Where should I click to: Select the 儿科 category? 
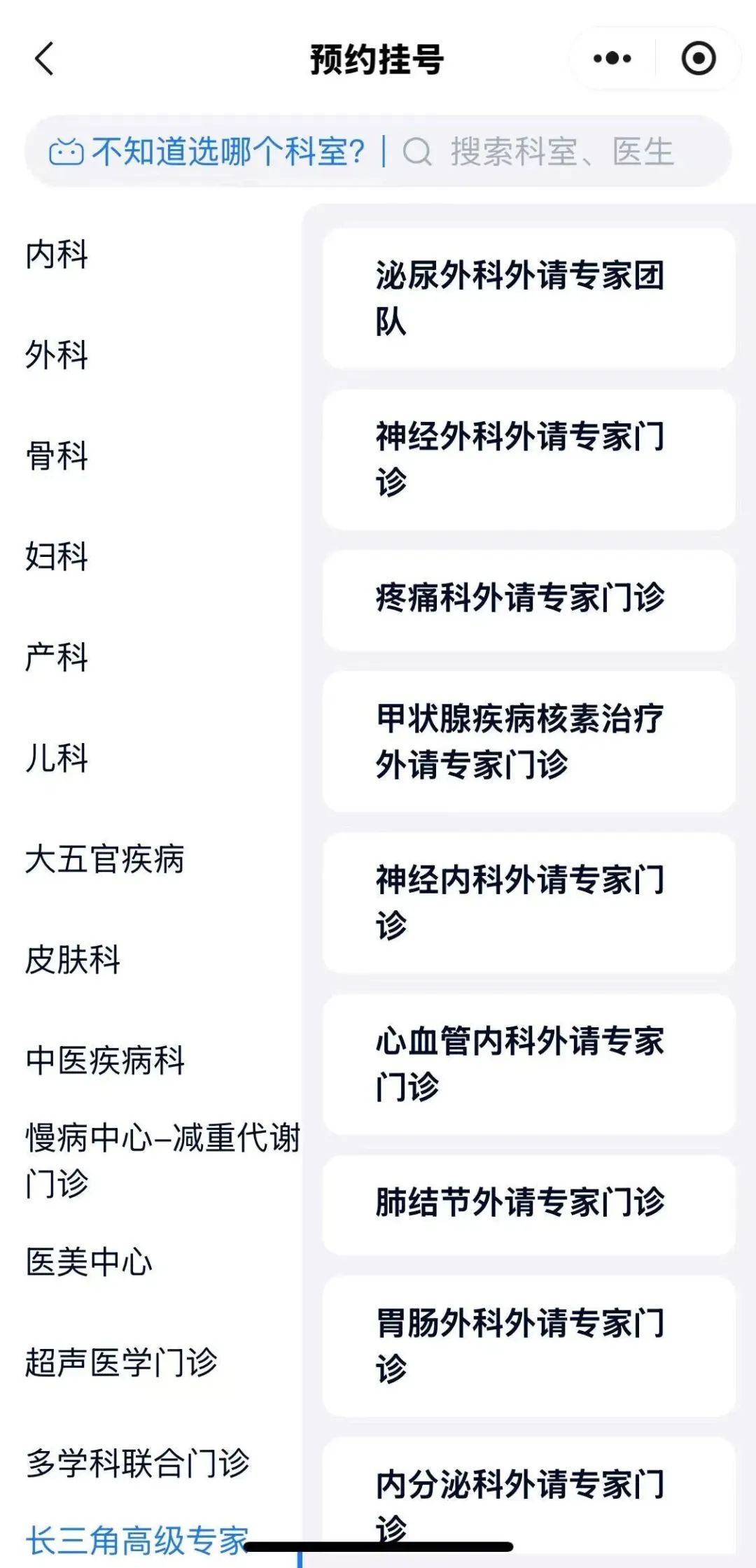[x=57, y=758]
